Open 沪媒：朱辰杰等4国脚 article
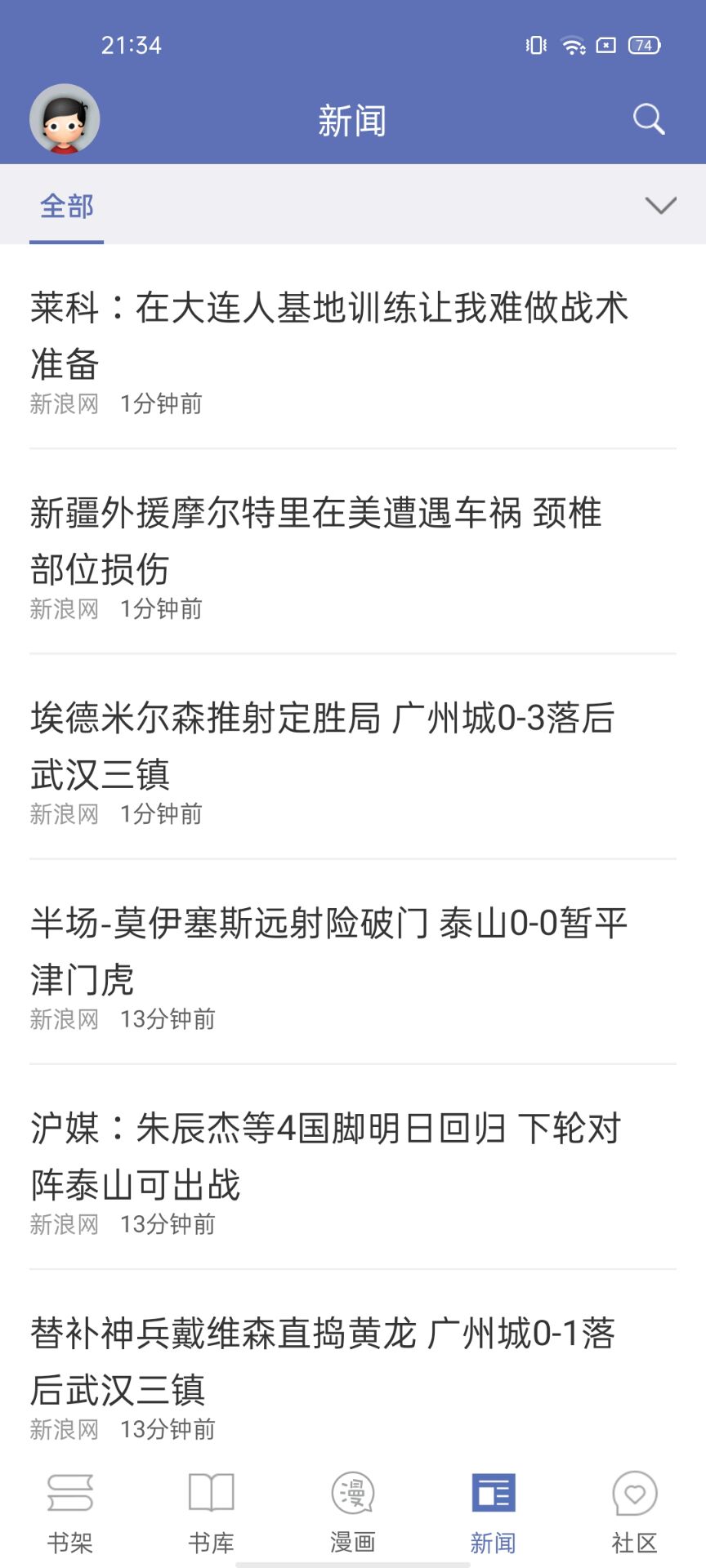706x1568 pixels. tap(353, 1168)
